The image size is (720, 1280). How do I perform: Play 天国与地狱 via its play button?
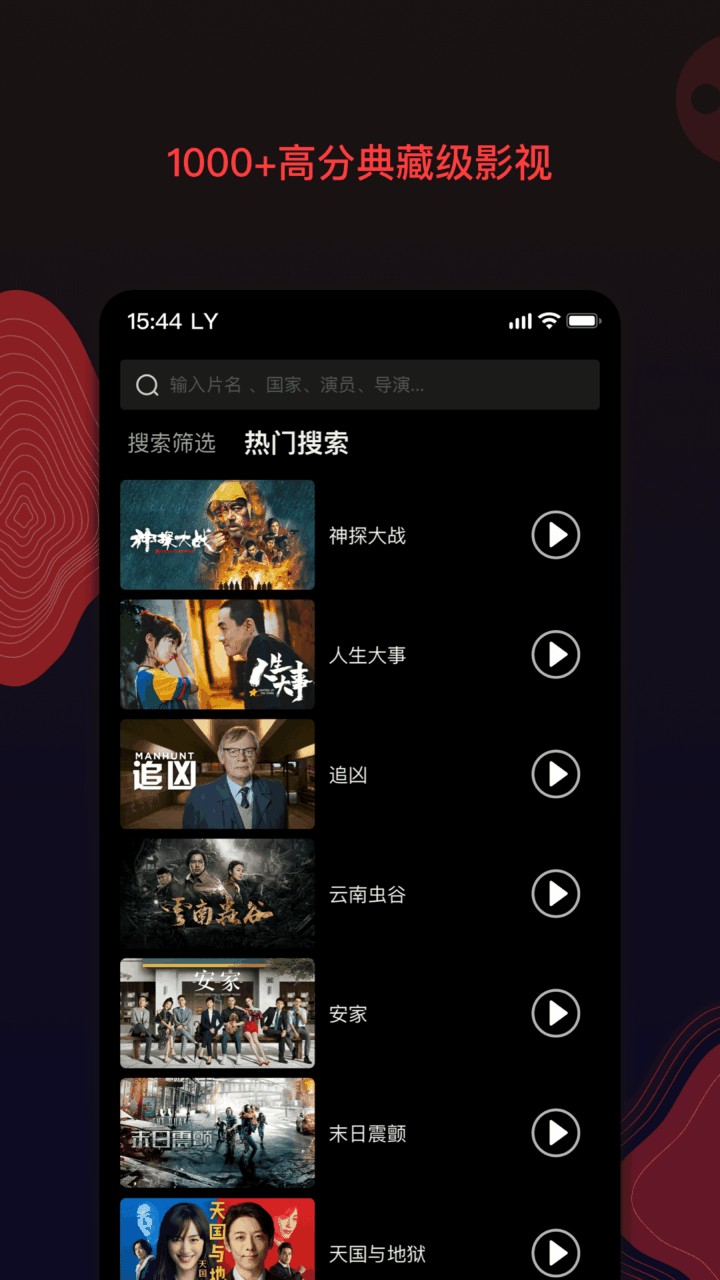coord(555,1253)
